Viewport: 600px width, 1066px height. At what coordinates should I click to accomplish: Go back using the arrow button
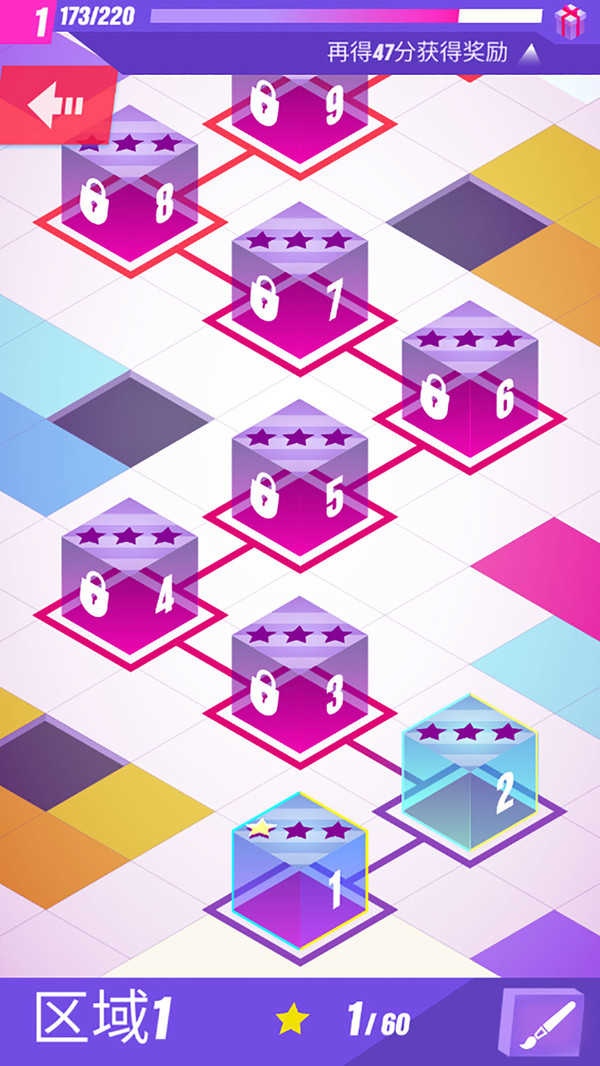57,104
